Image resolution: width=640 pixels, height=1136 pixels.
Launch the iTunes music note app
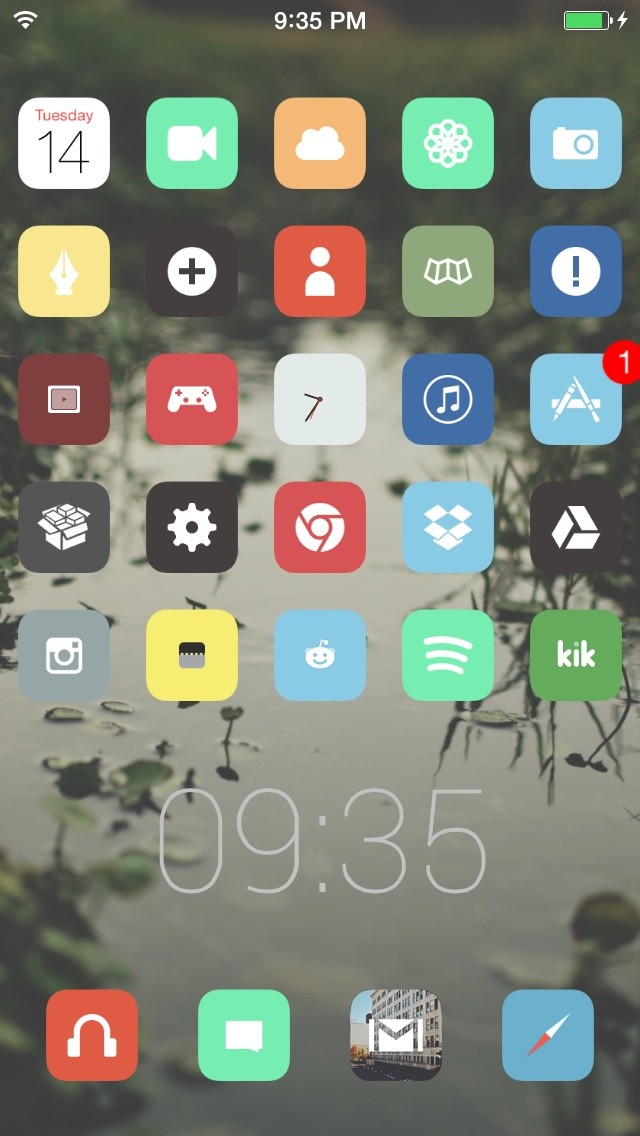448,399
